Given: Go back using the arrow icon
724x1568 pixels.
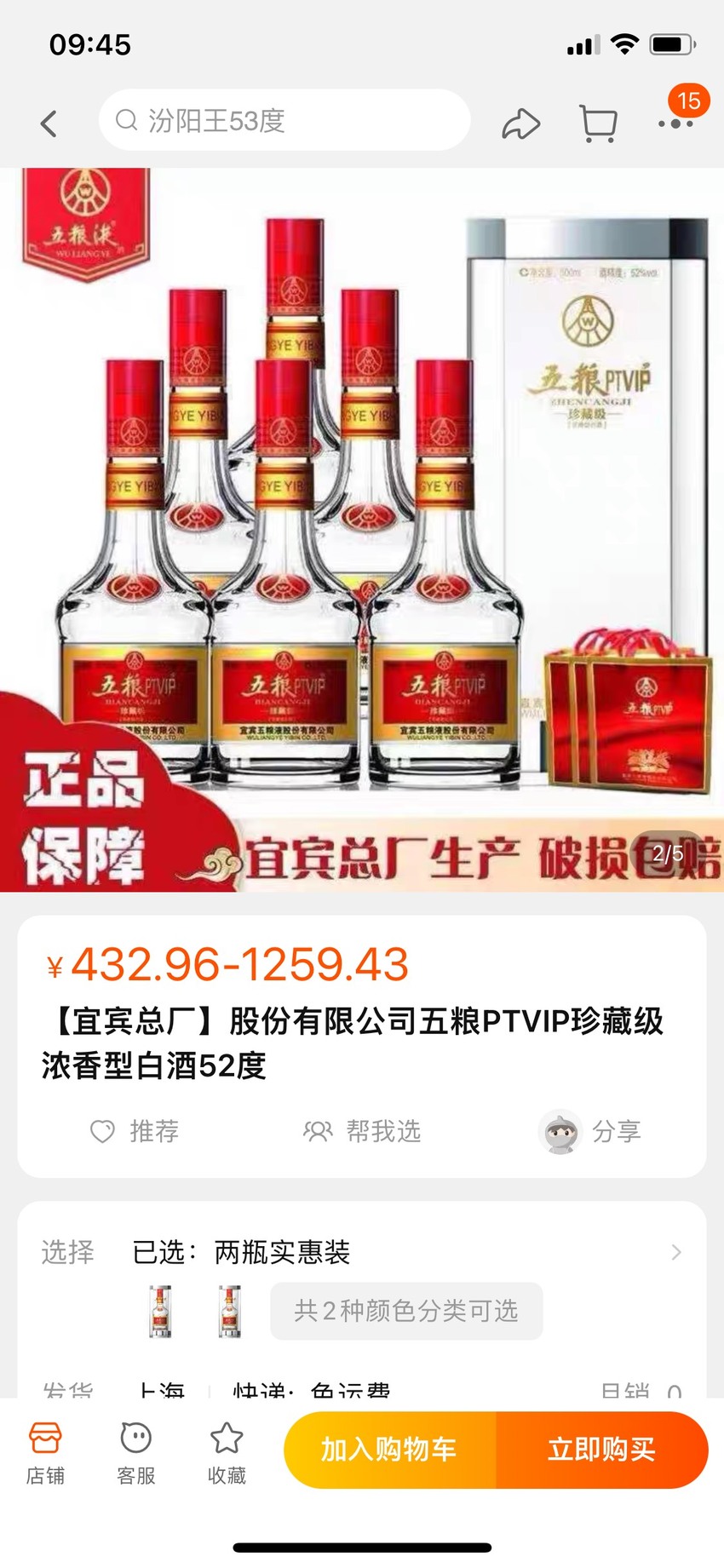Looking at the screenshot, I should coord(49,123).
